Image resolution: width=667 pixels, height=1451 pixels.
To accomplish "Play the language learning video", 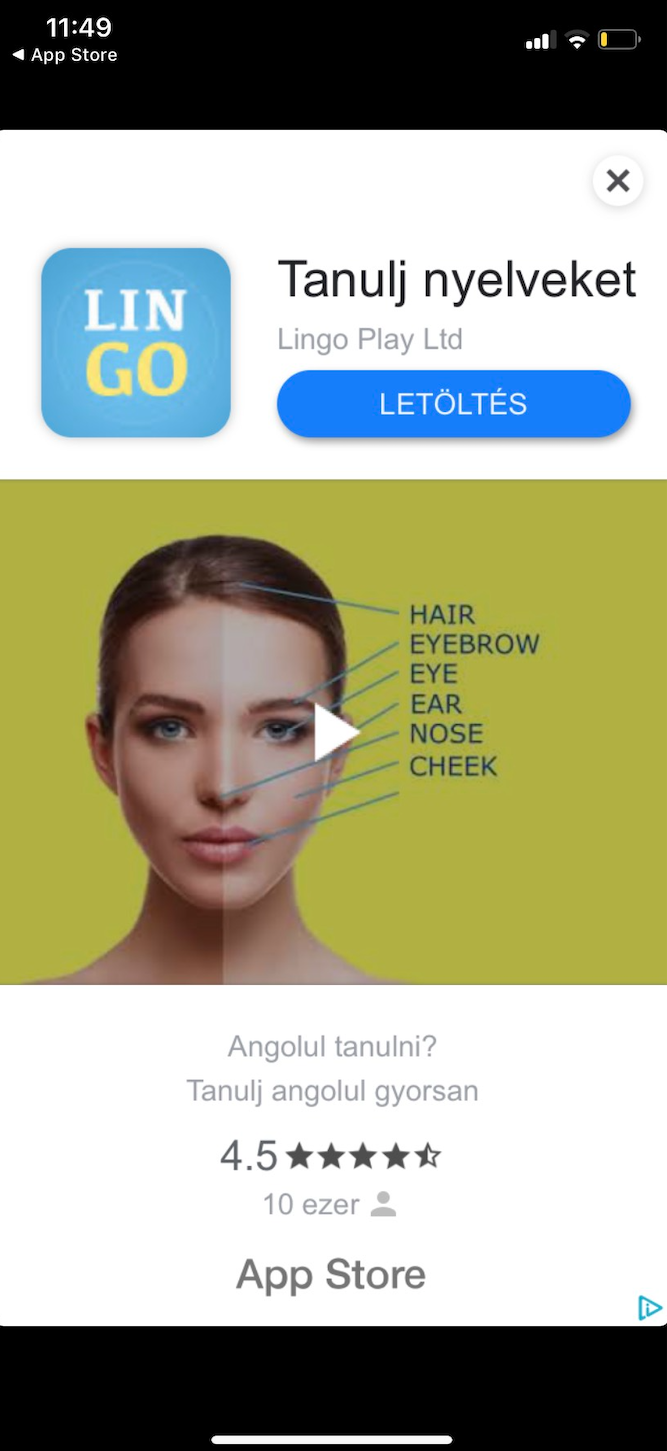I will (334, 733).
